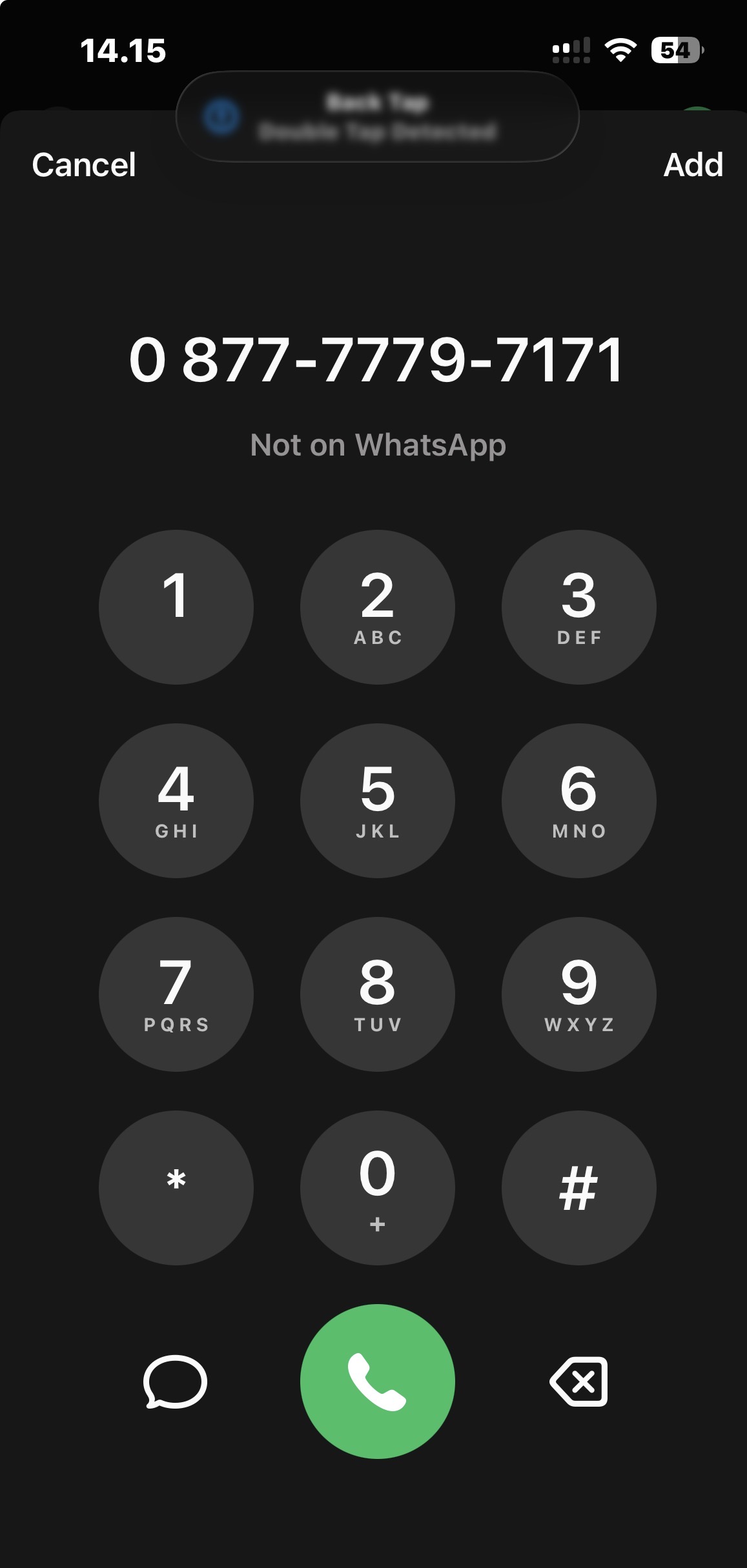Enter digit 4 (GHI)
Screen dimensions: 747x1568
point(176,801)
